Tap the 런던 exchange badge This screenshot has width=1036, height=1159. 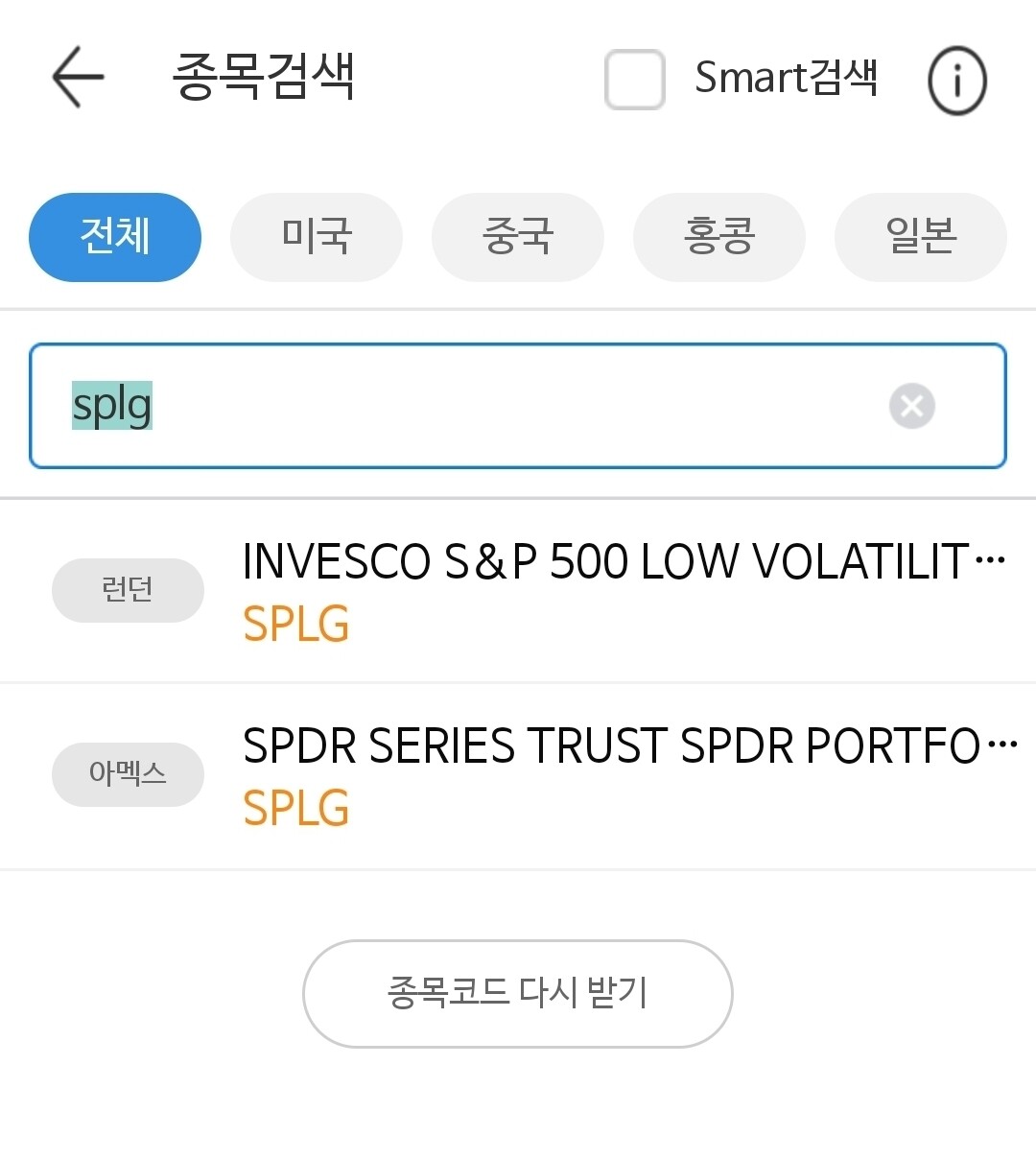[x=128, y=590]
